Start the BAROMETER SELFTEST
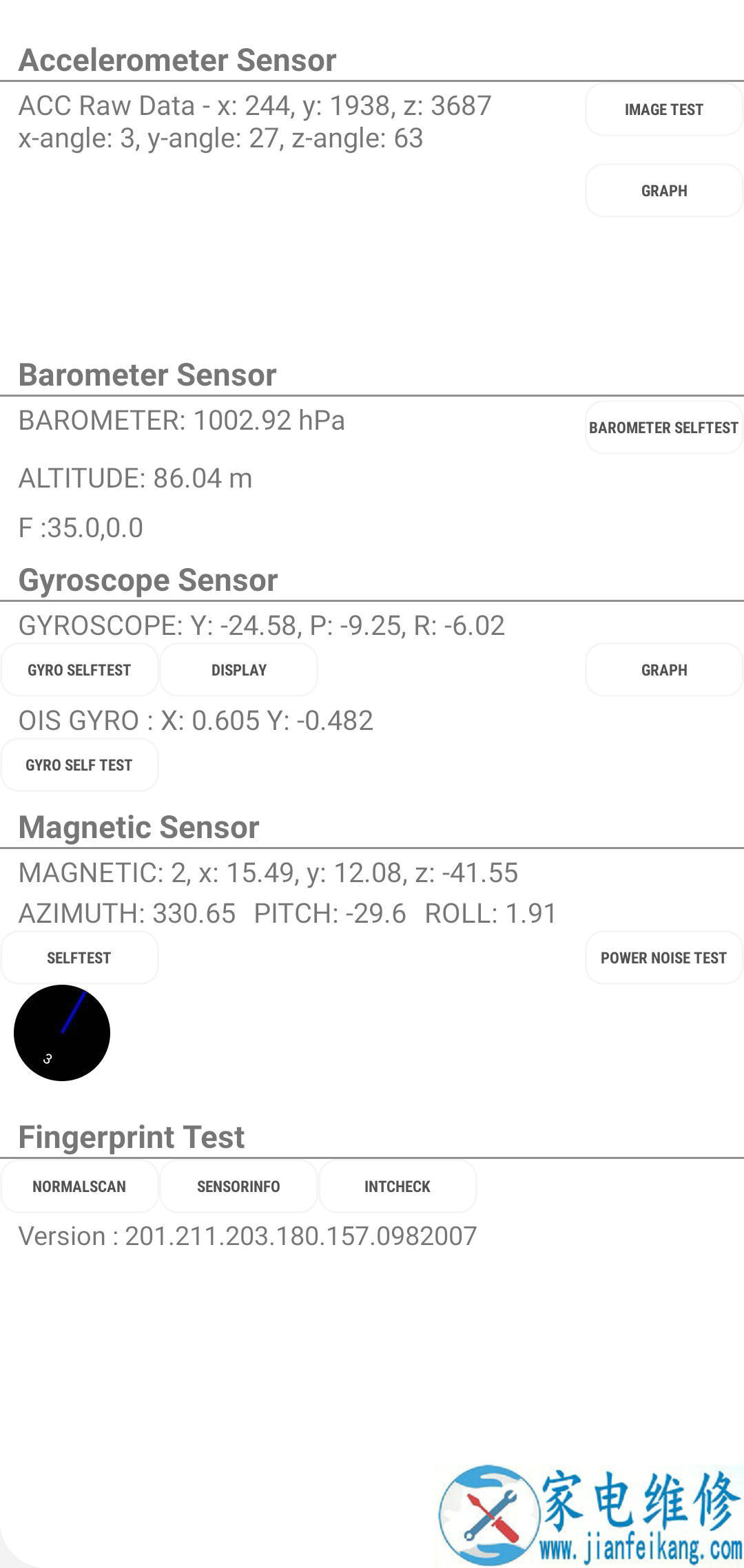Viewport: 744px width, 1568px height. pyautogui.click(x=664, y=428)
